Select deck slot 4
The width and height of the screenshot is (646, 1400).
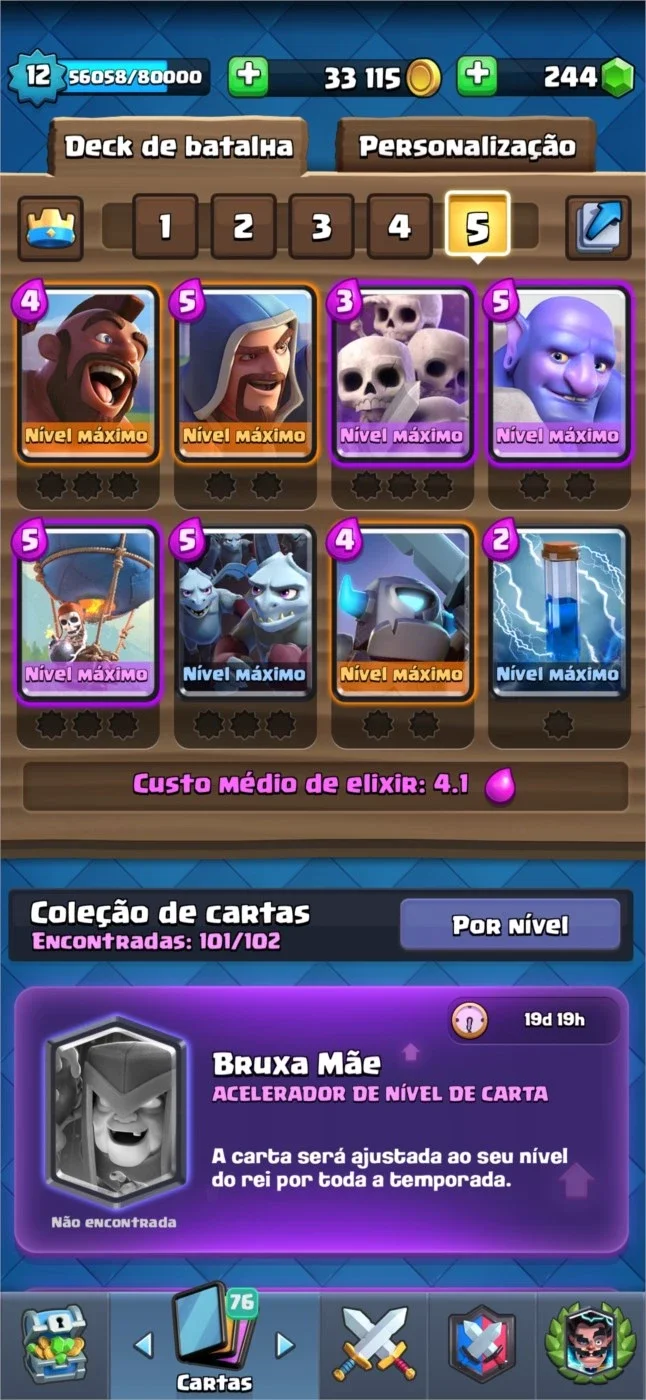coord(399,227)
